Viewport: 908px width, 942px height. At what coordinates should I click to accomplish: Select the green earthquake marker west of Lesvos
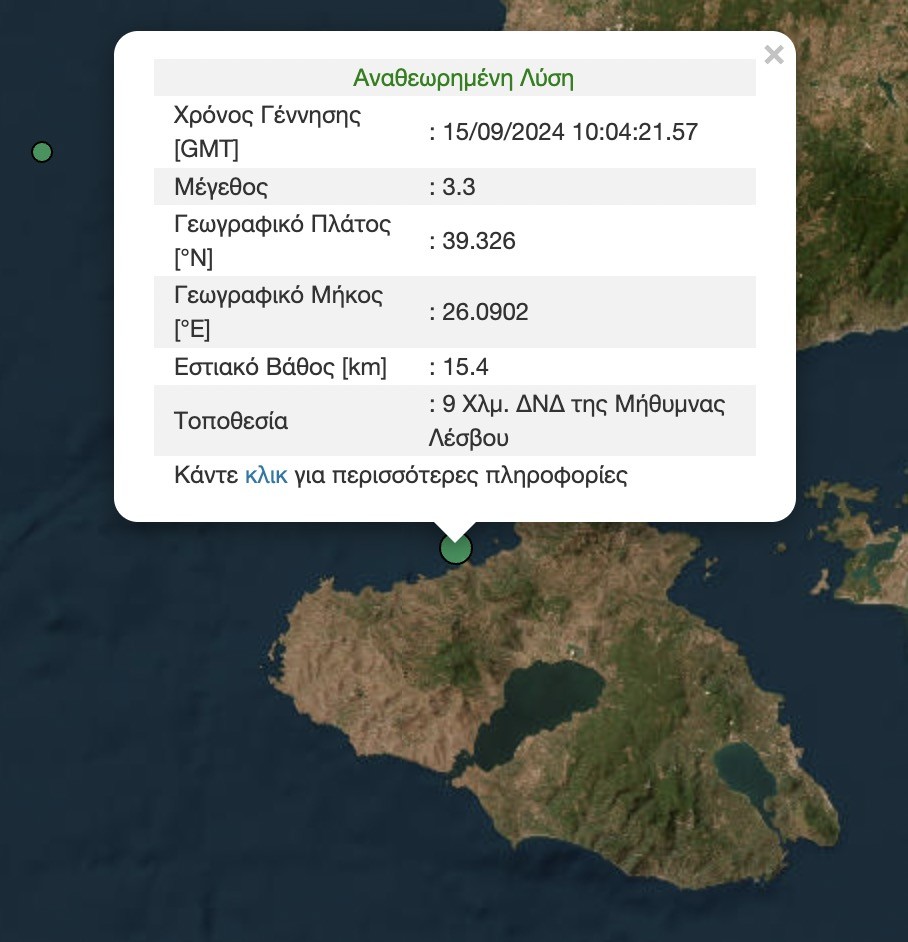click(42, 152)
